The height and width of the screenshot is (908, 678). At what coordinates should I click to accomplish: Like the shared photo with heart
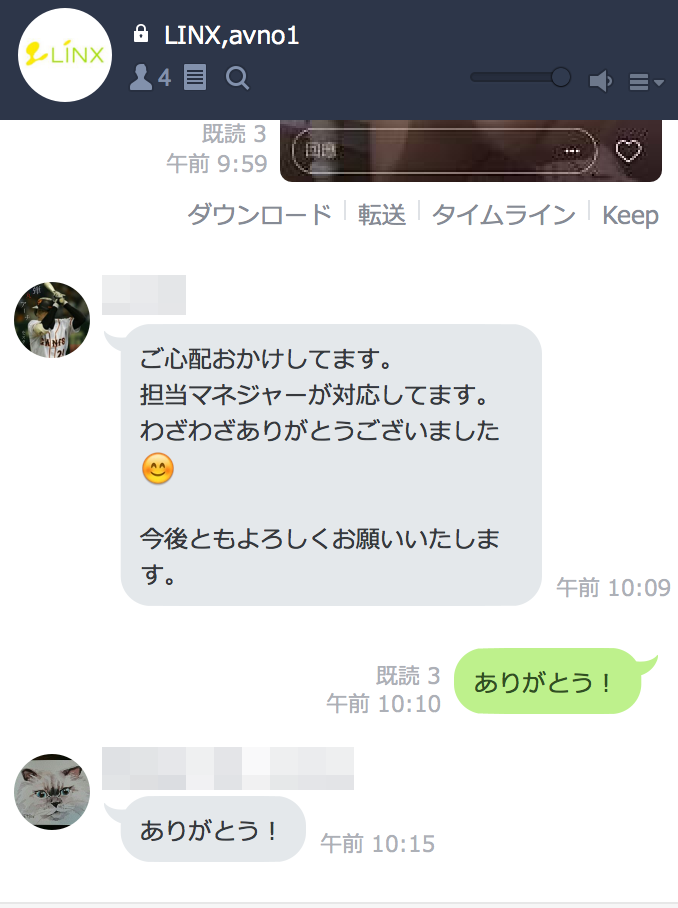coord(628,151)
